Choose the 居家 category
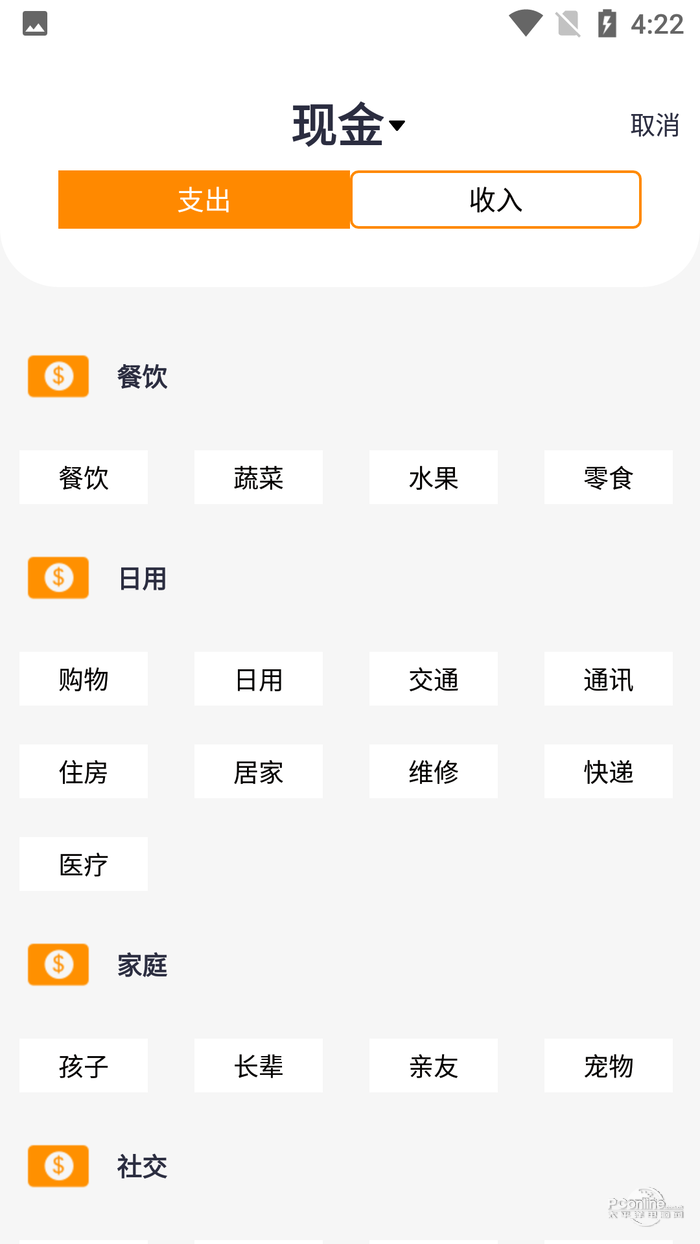 258,772
